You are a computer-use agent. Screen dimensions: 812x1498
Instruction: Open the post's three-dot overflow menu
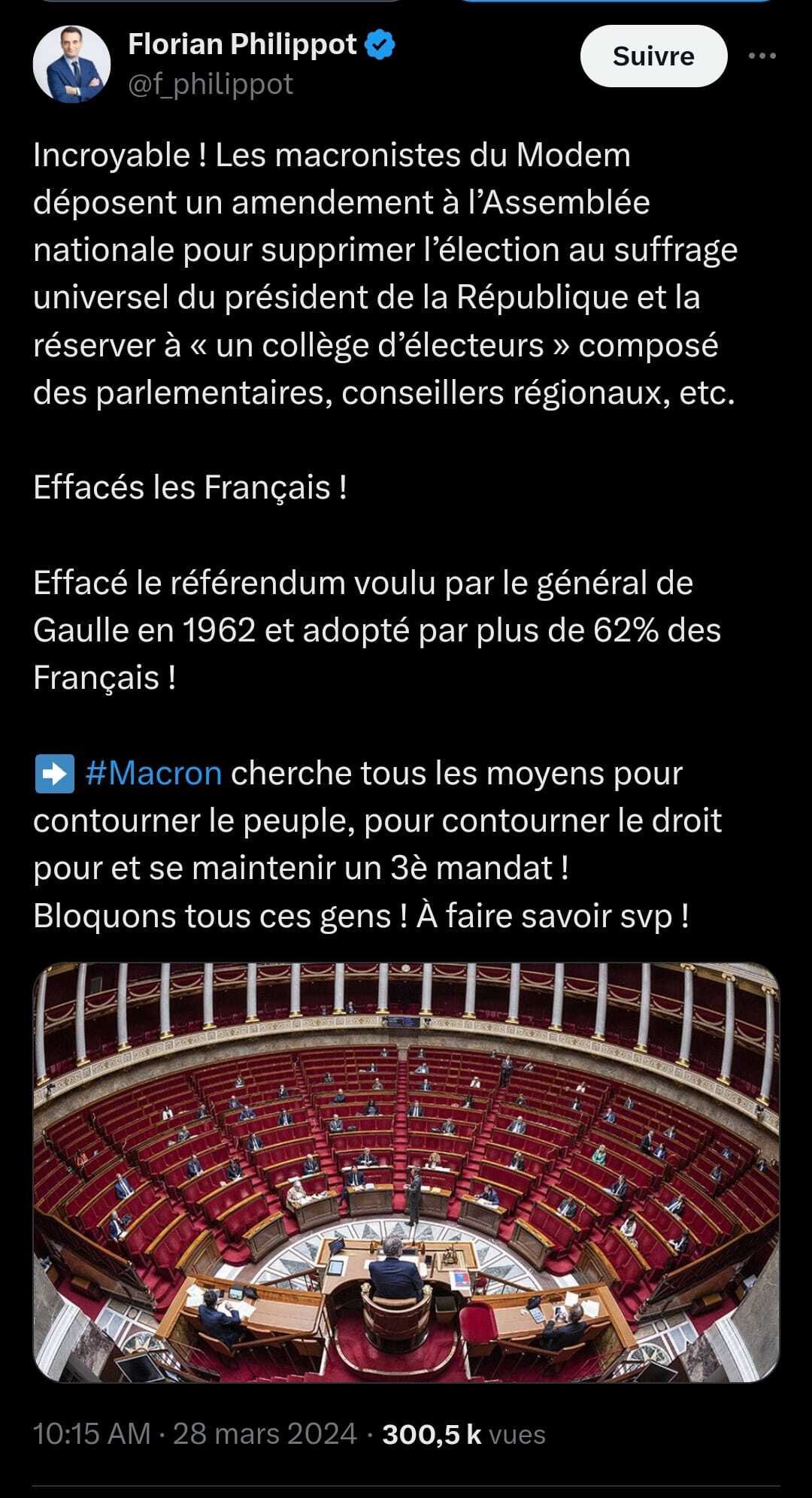point(762,56)
